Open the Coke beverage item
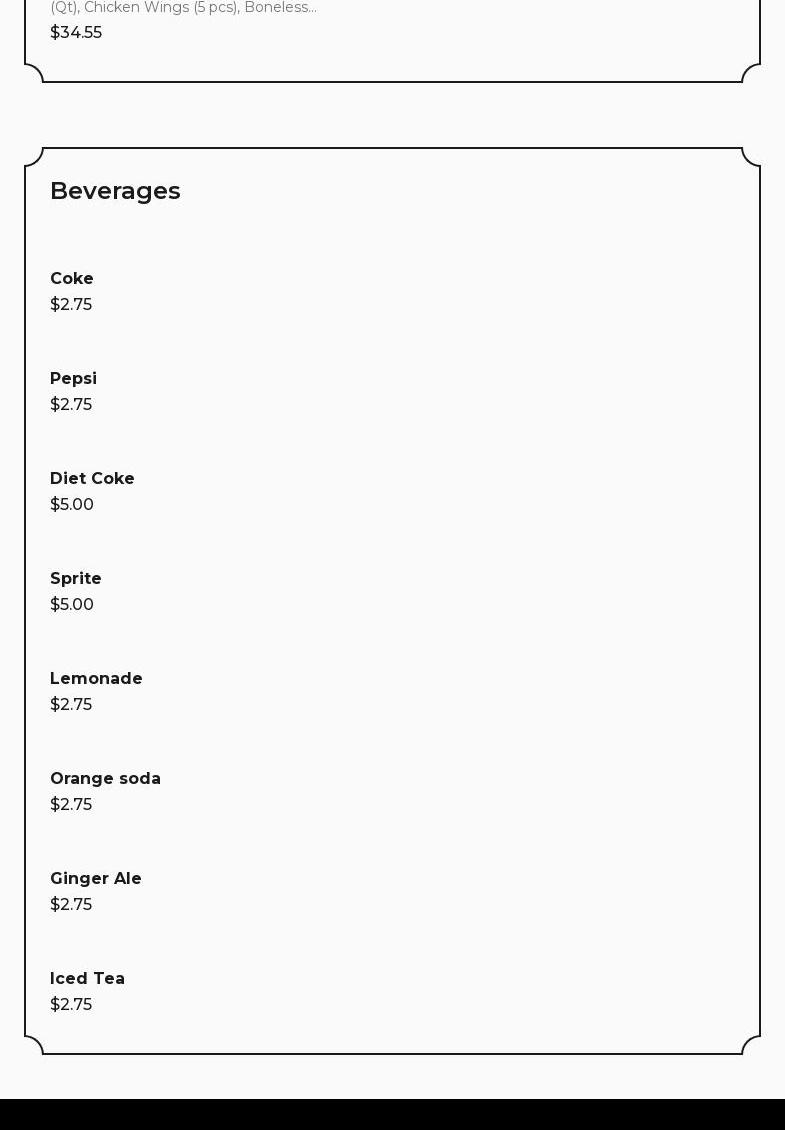 click(x=72, y=279)
